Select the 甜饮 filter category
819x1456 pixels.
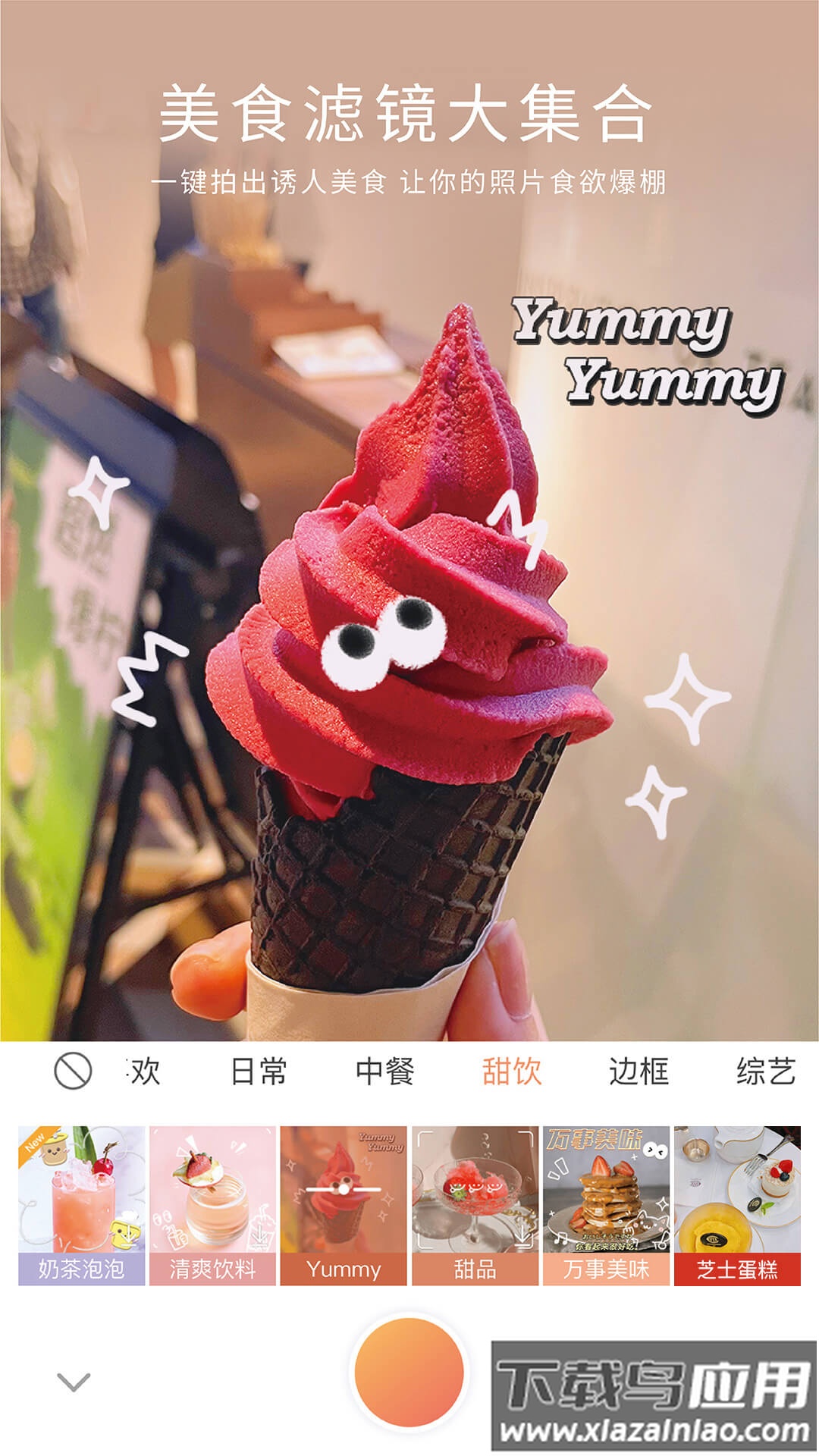click(x=512, y=1071)
